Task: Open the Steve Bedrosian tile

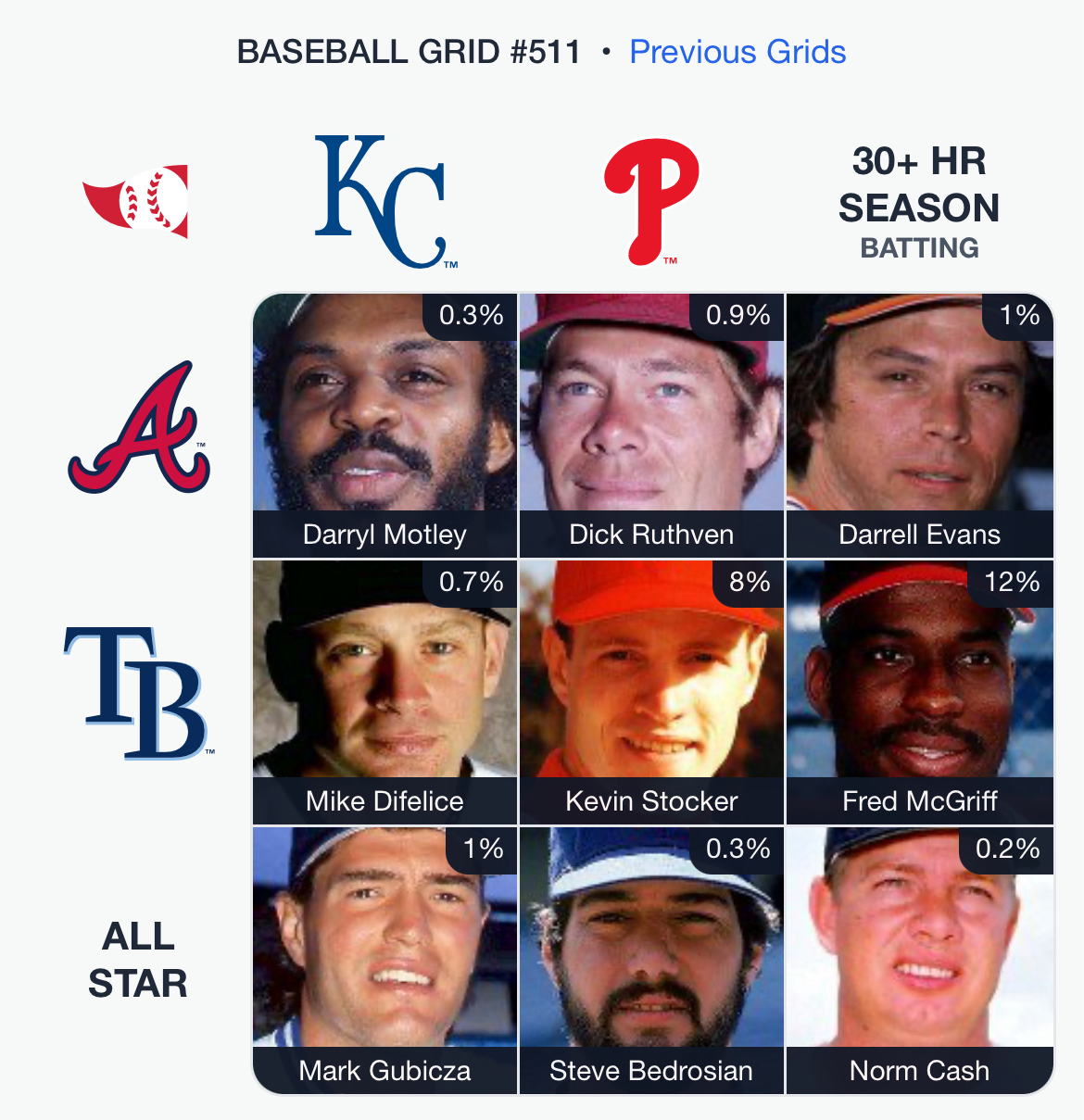Action: pos(651,960)
